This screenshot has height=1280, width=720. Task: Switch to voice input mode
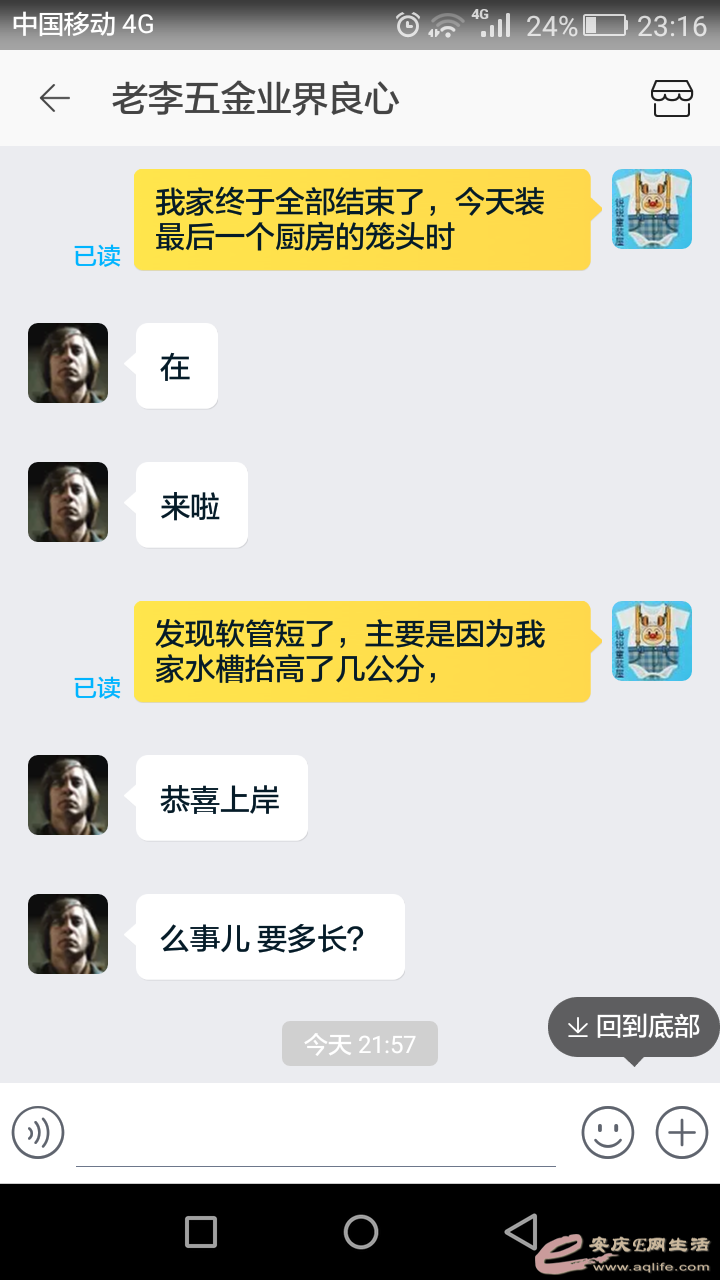click(38, 1133)
